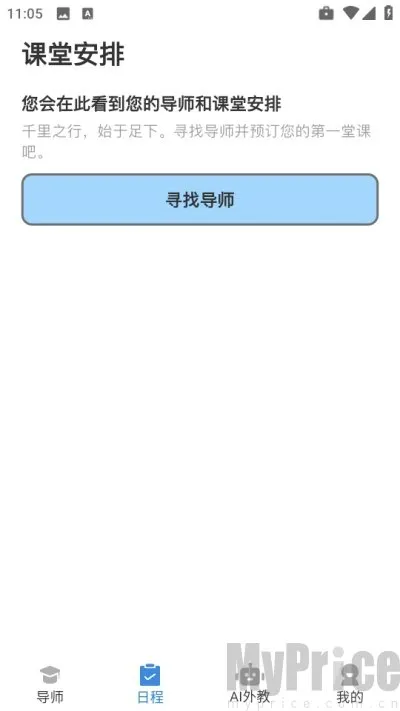Open the AI外教 tab
The image size is (400, 711).
click(250, 684)
